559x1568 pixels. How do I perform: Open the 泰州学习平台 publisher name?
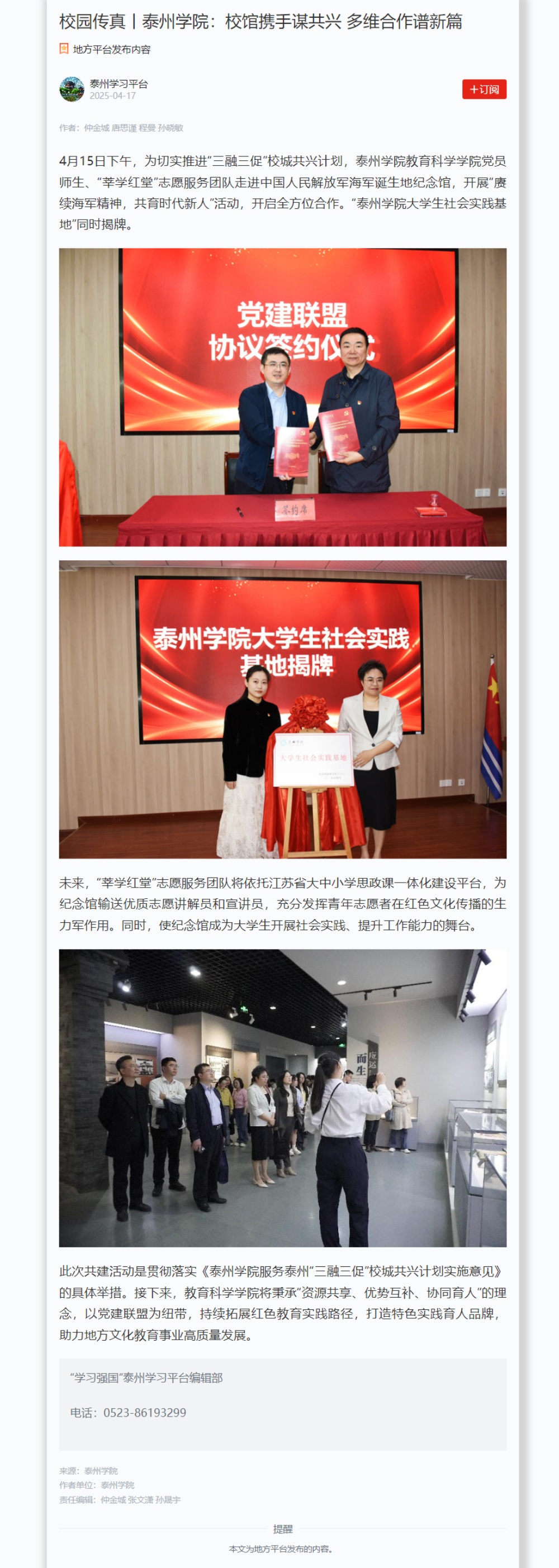(119, 84)
